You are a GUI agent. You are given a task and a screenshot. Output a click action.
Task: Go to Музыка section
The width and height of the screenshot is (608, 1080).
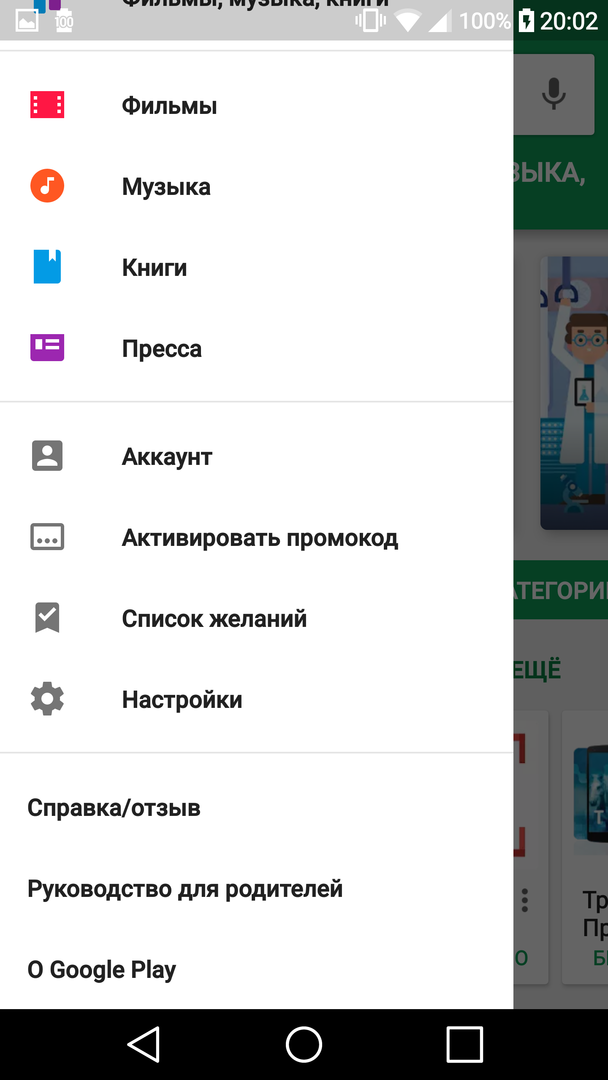point(166,187)
